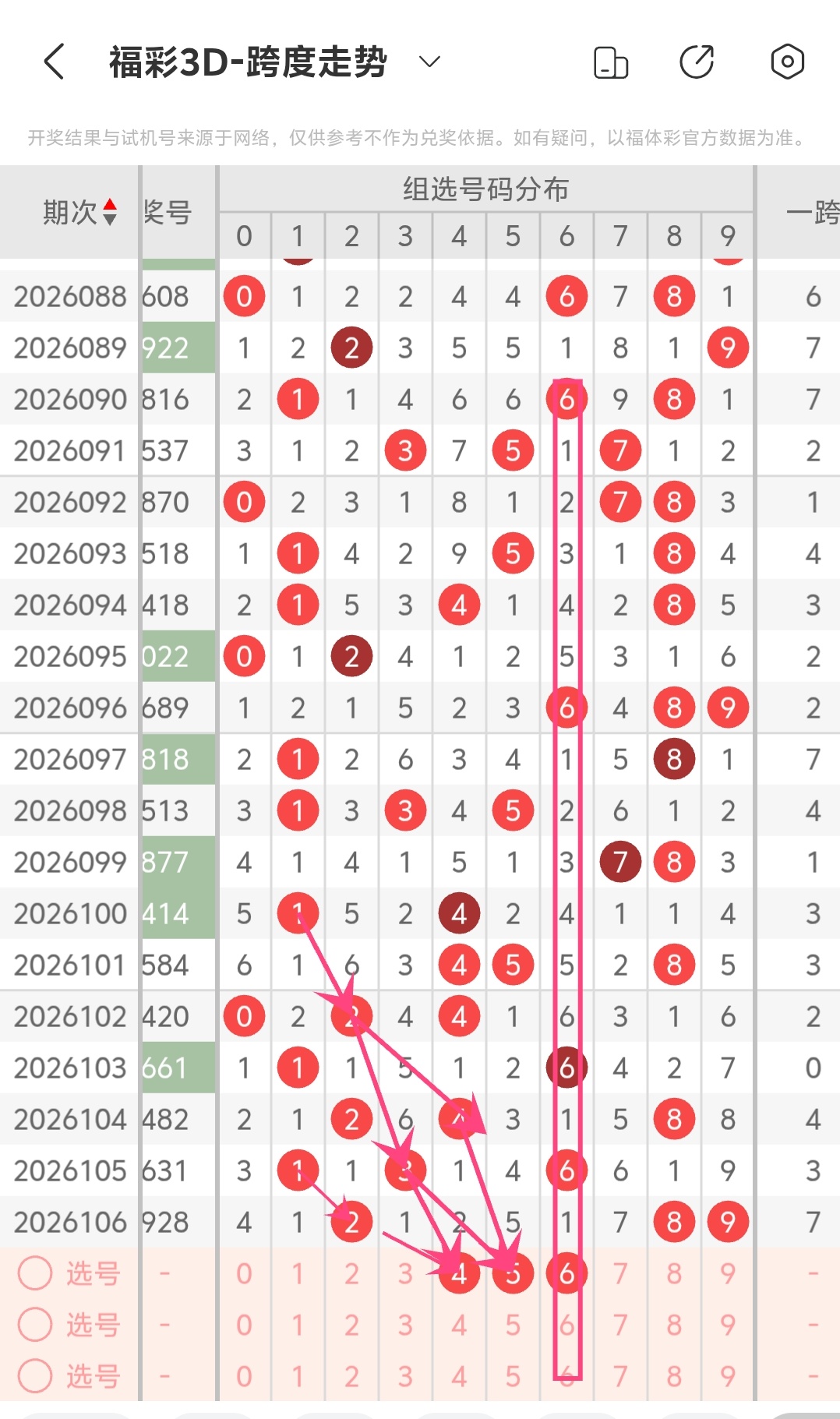Go back using the top-left arrow
840x1419 pixels.
click(54, 62)
